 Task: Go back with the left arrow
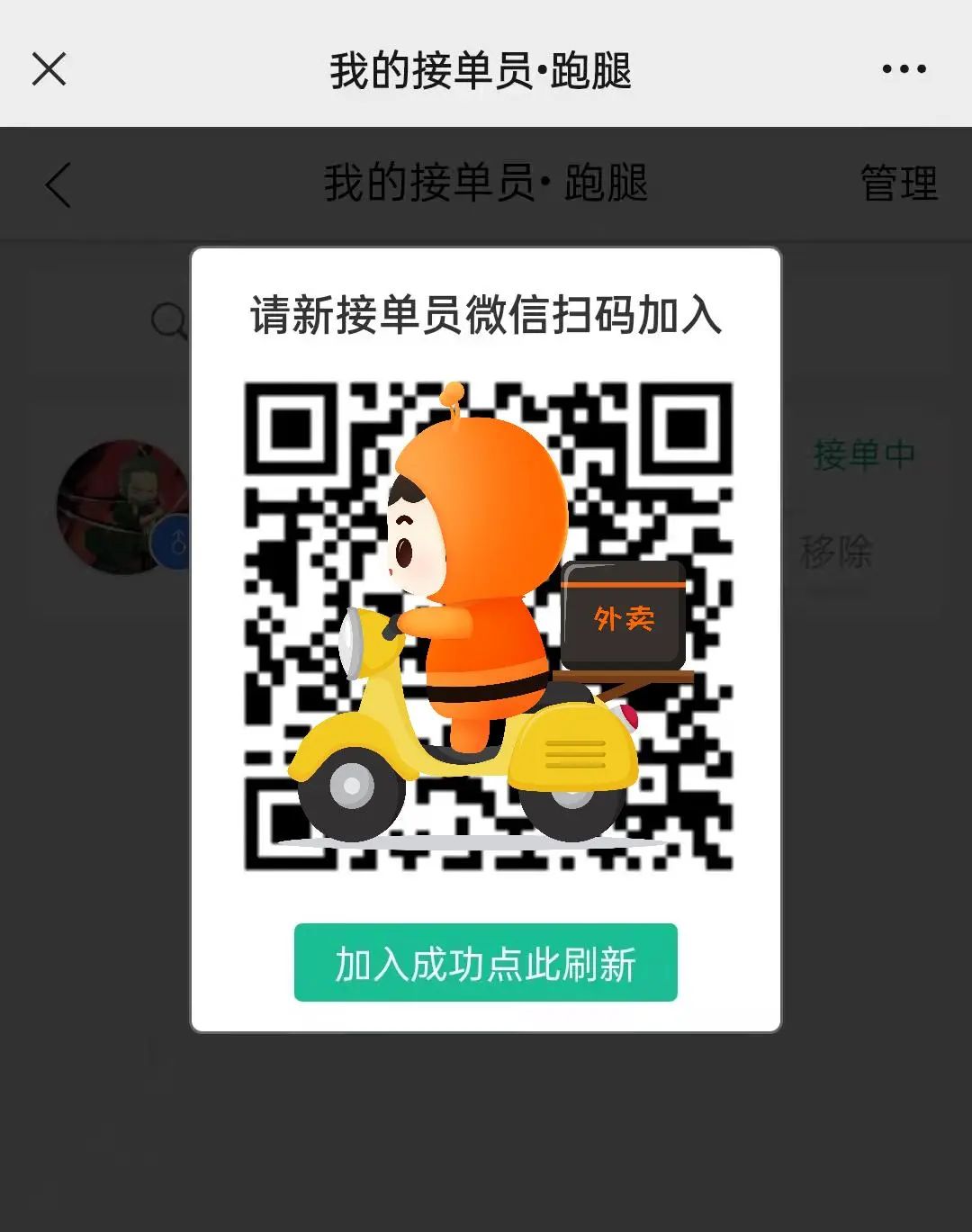(58, 185)
